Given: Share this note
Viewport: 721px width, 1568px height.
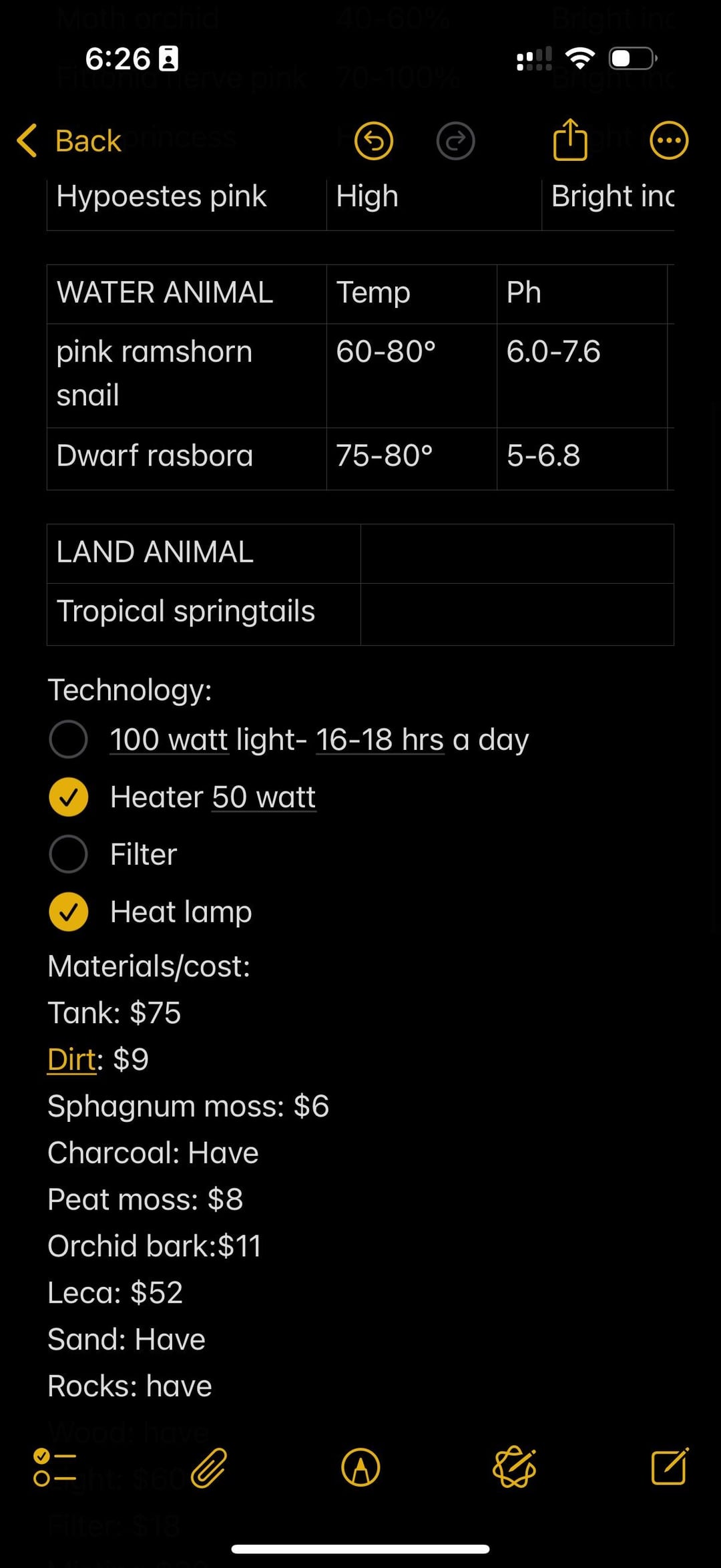Looking at the screenshot, I should coord(570,140).
